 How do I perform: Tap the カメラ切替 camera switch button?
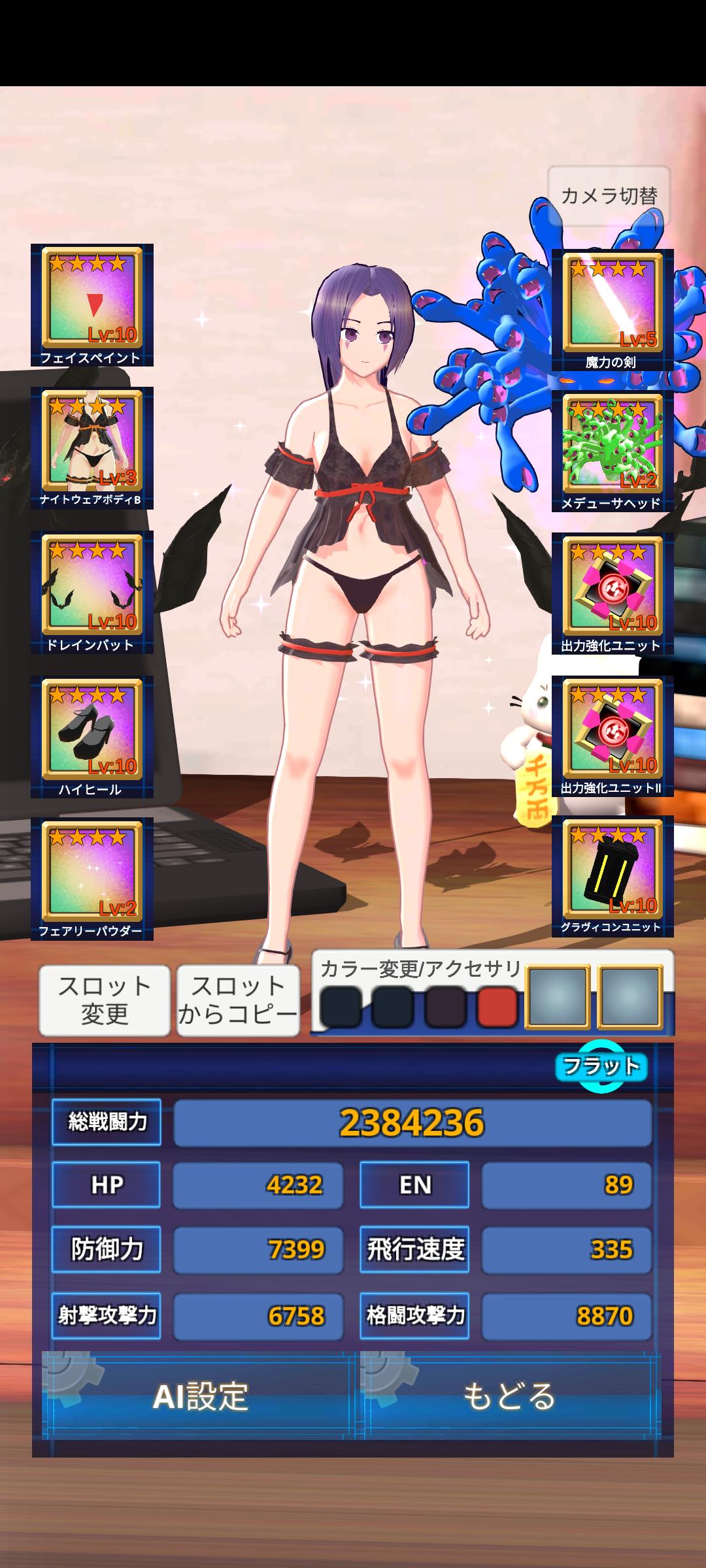(609, 195)
